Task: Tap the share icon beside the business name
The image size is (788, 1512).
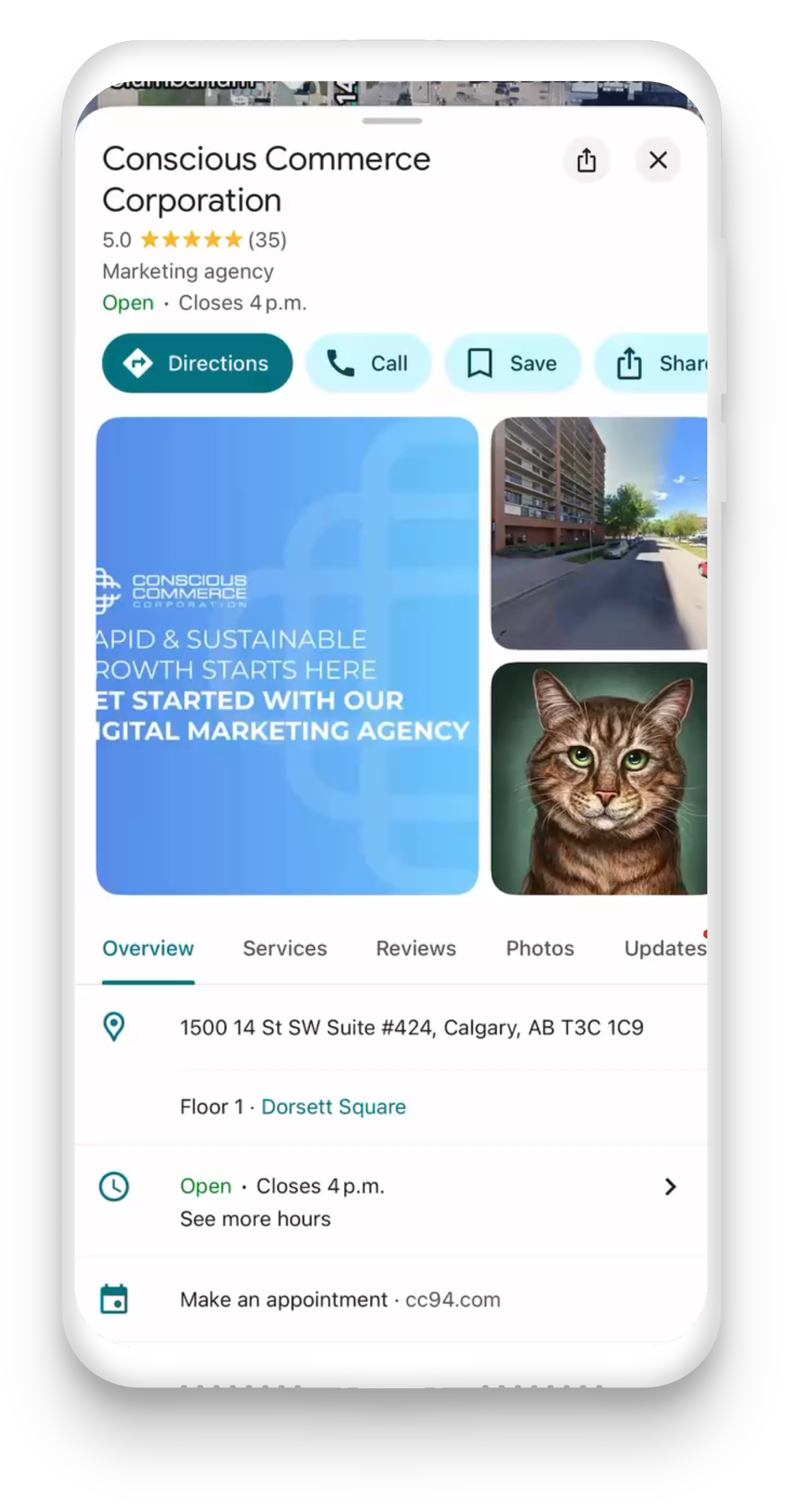Action: (x=586, y=161)
